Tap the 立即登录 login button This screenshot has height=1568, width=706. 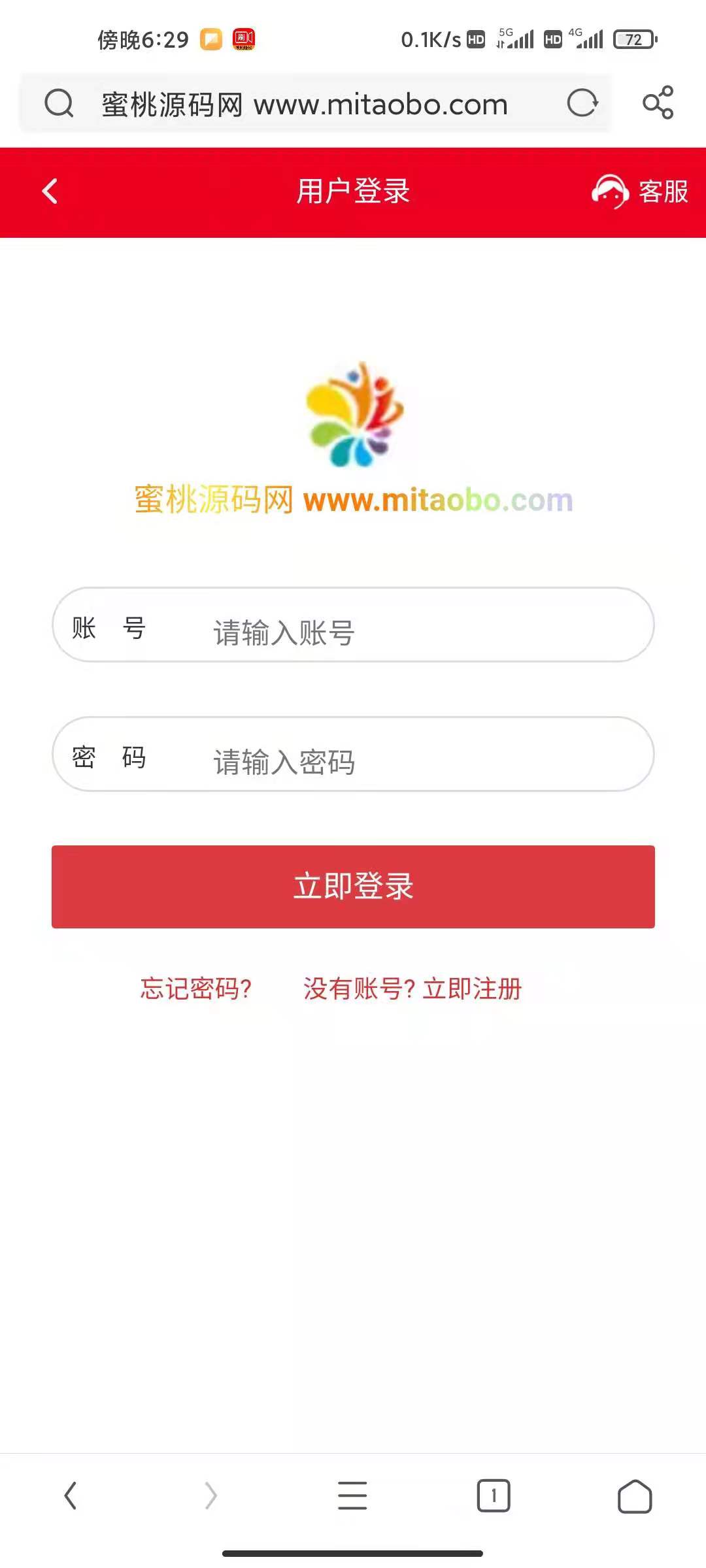pyautogui.click(x=353, y=887)
